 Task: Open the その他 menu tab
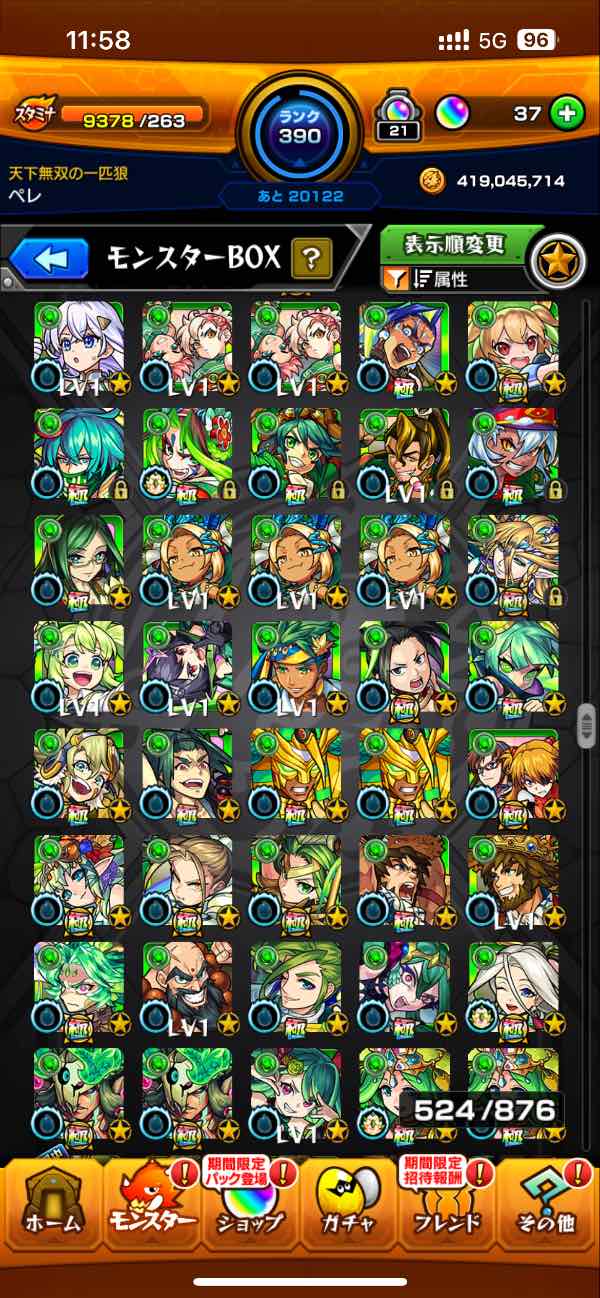click(x=545, y=1205)
